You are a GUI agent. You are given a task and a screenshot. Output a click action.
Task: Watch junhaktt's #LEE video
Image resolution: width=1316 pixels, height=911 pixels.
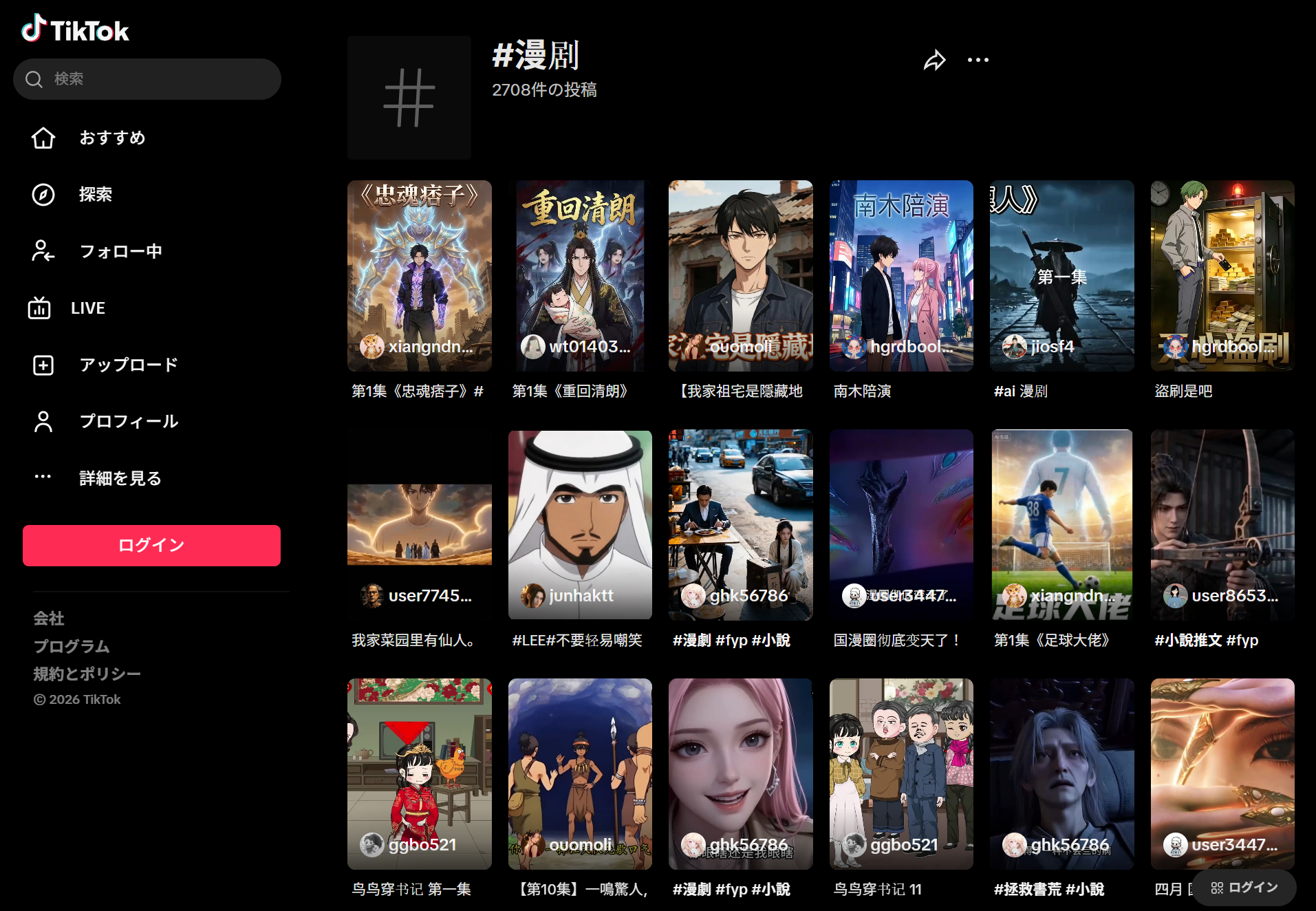[580, 524]
